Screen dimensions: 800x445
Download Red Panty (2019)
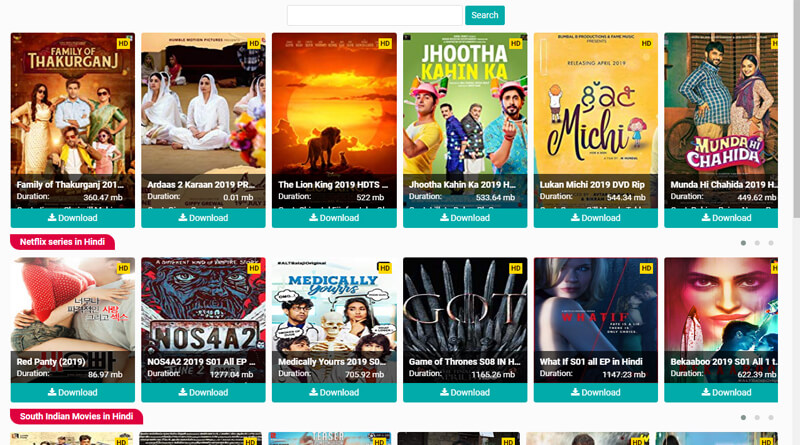point(72,392)
